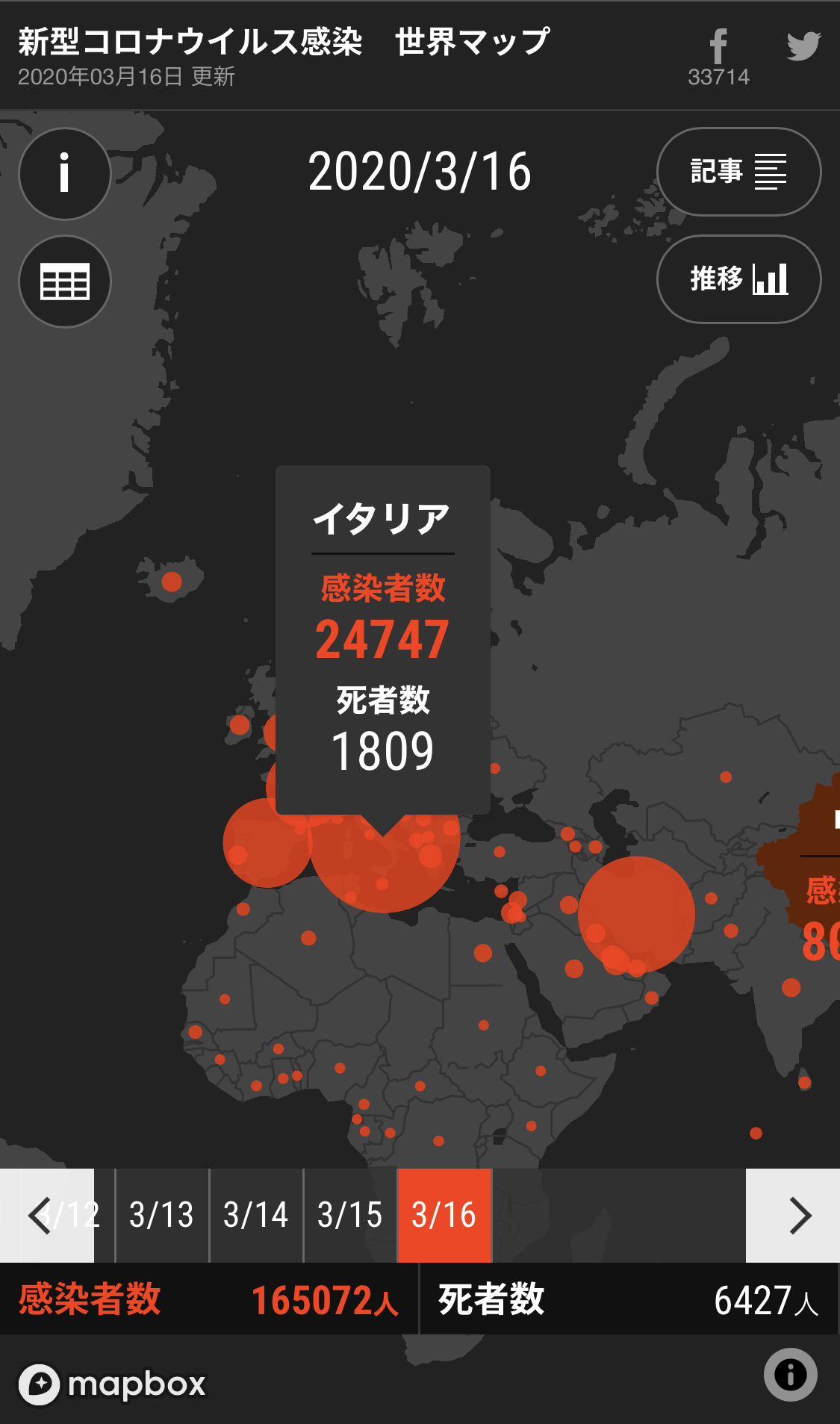
Task: Go to earlier dates with left arrow
Action: [x=40, y=1216]
